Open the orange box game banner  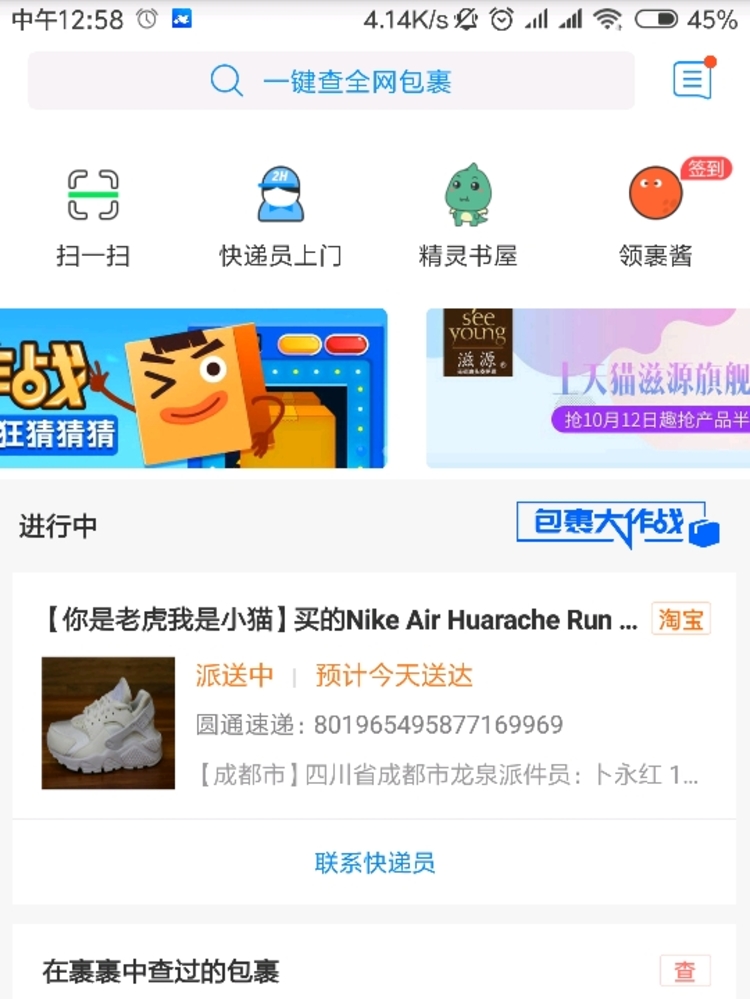tap(193, 388)
